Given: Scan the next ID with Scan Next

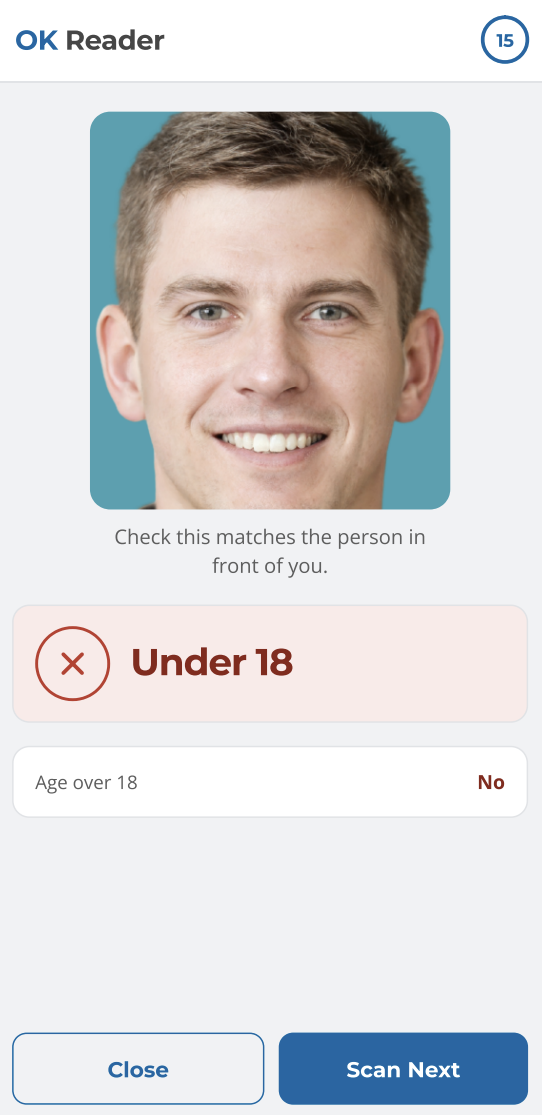Looking at the screenshot, I should coord(403,1069).
